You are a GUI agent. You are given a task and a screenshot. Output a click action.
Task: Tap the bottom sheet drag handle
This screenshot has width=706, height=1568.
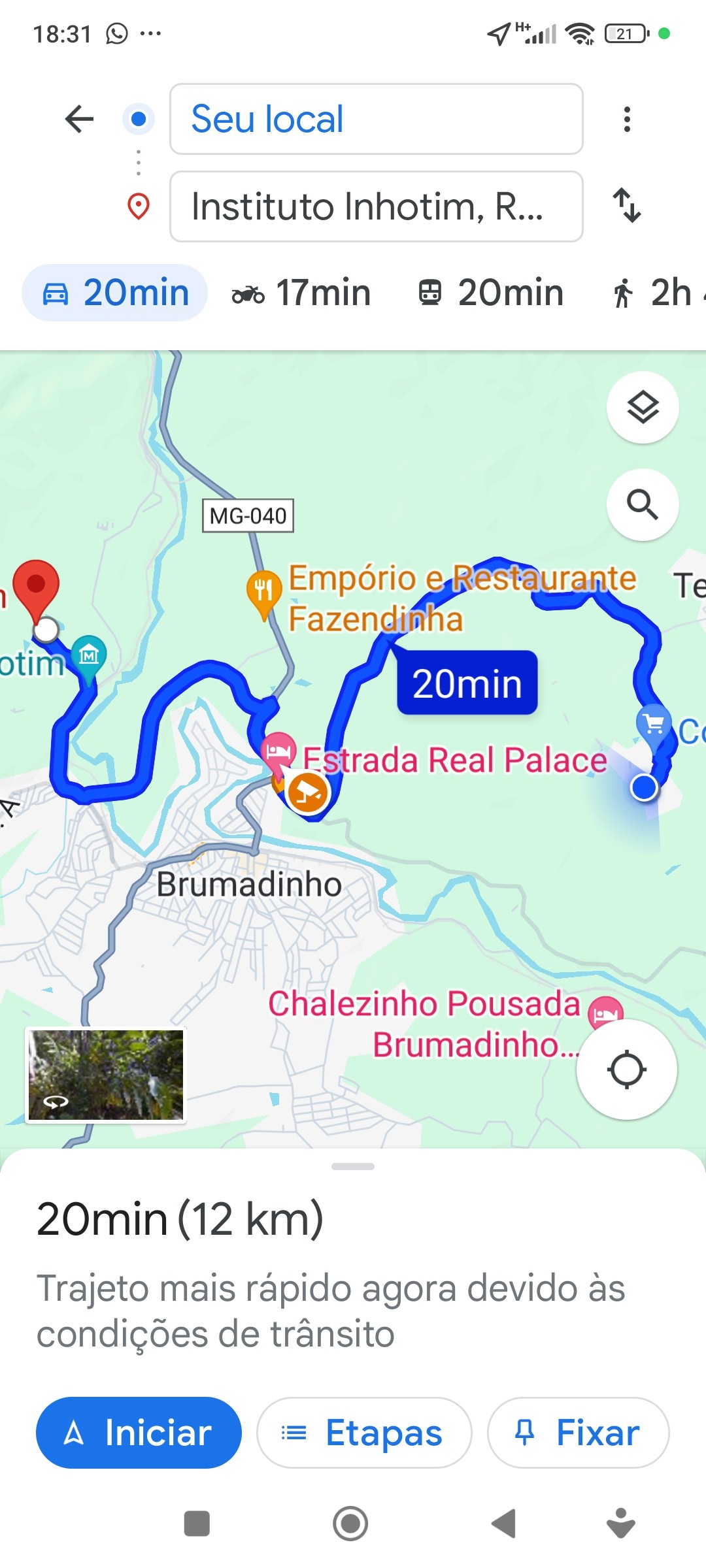pos(353,1166)
